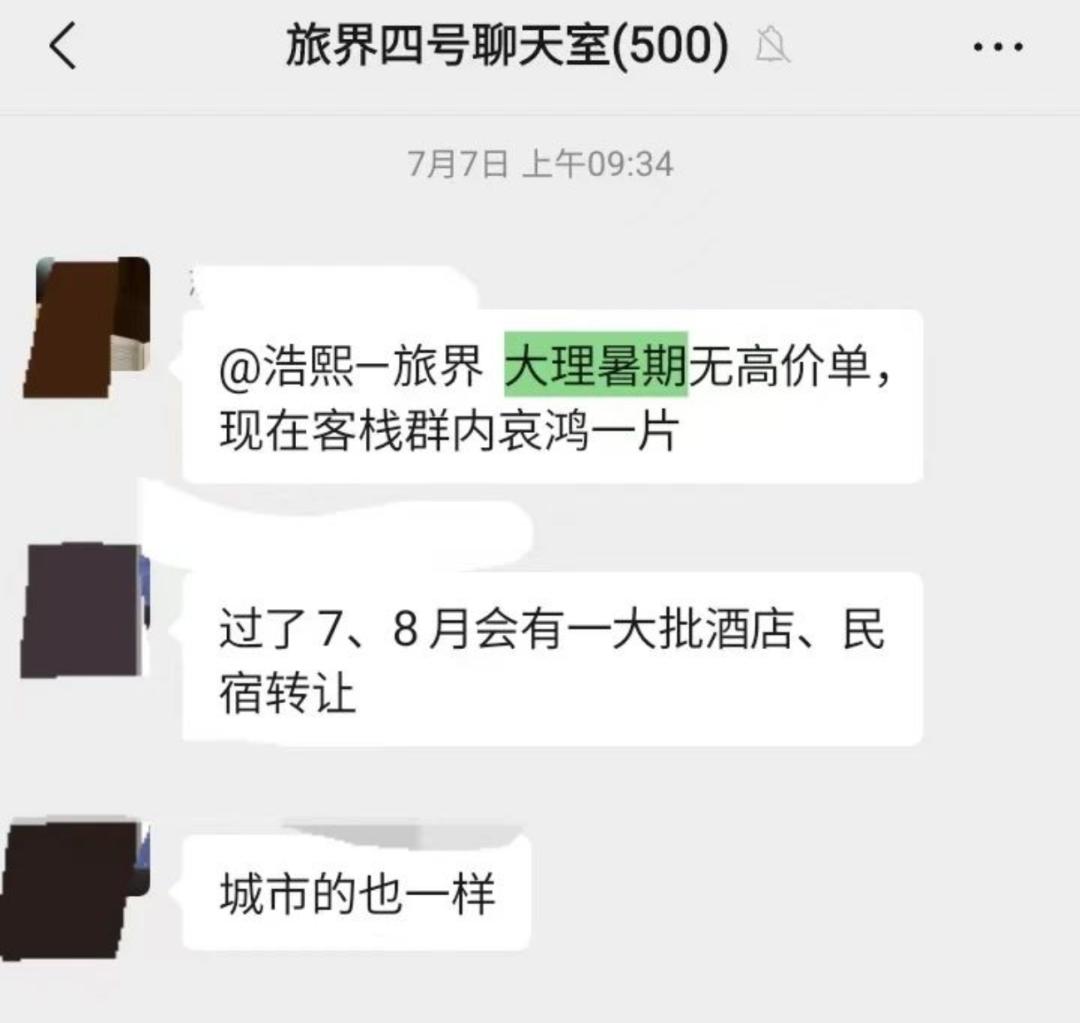Open the chat room's three-dot menu
Screen dimensions: 1080x1023
pos(998,47)
